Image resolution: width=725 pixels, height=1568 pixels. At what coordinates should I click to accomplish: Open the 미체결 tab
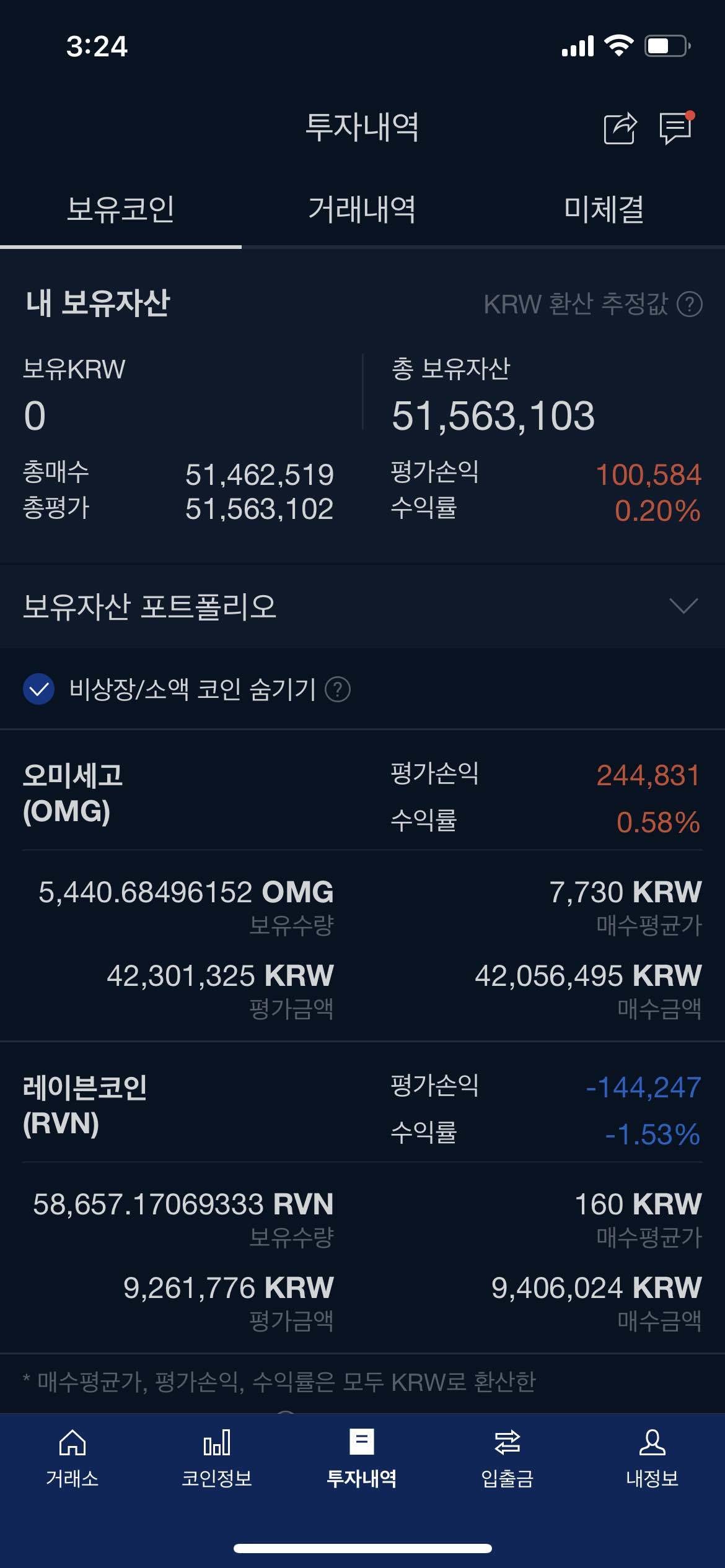pos(604,211)
